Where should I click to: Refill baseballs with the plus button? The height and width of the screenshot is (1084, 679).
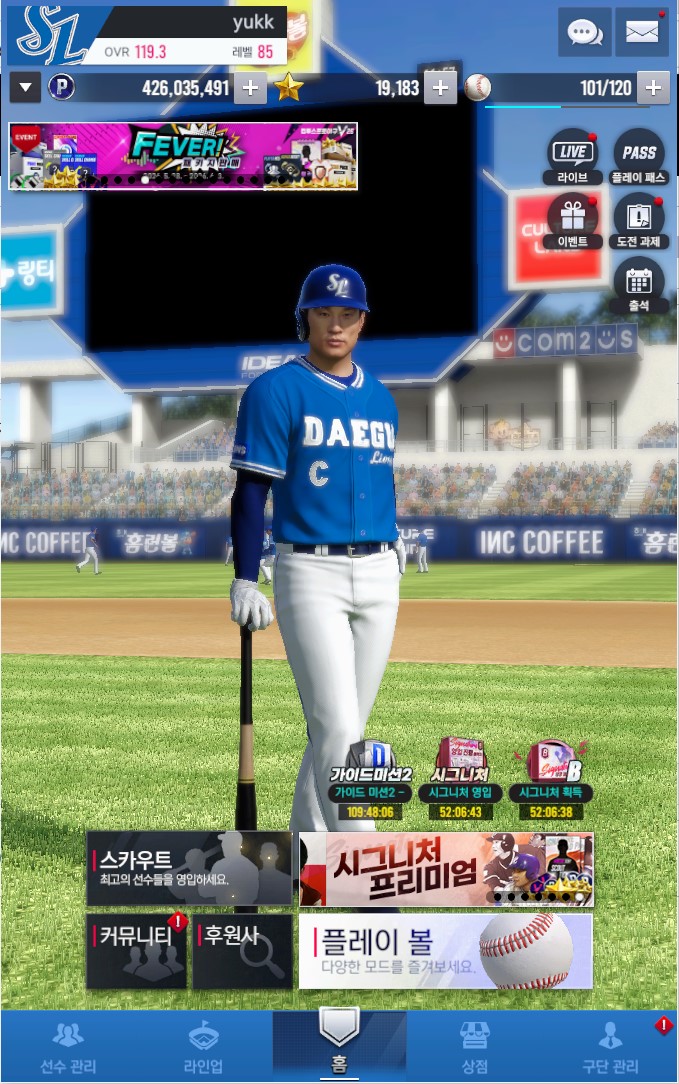pos(653,88)
